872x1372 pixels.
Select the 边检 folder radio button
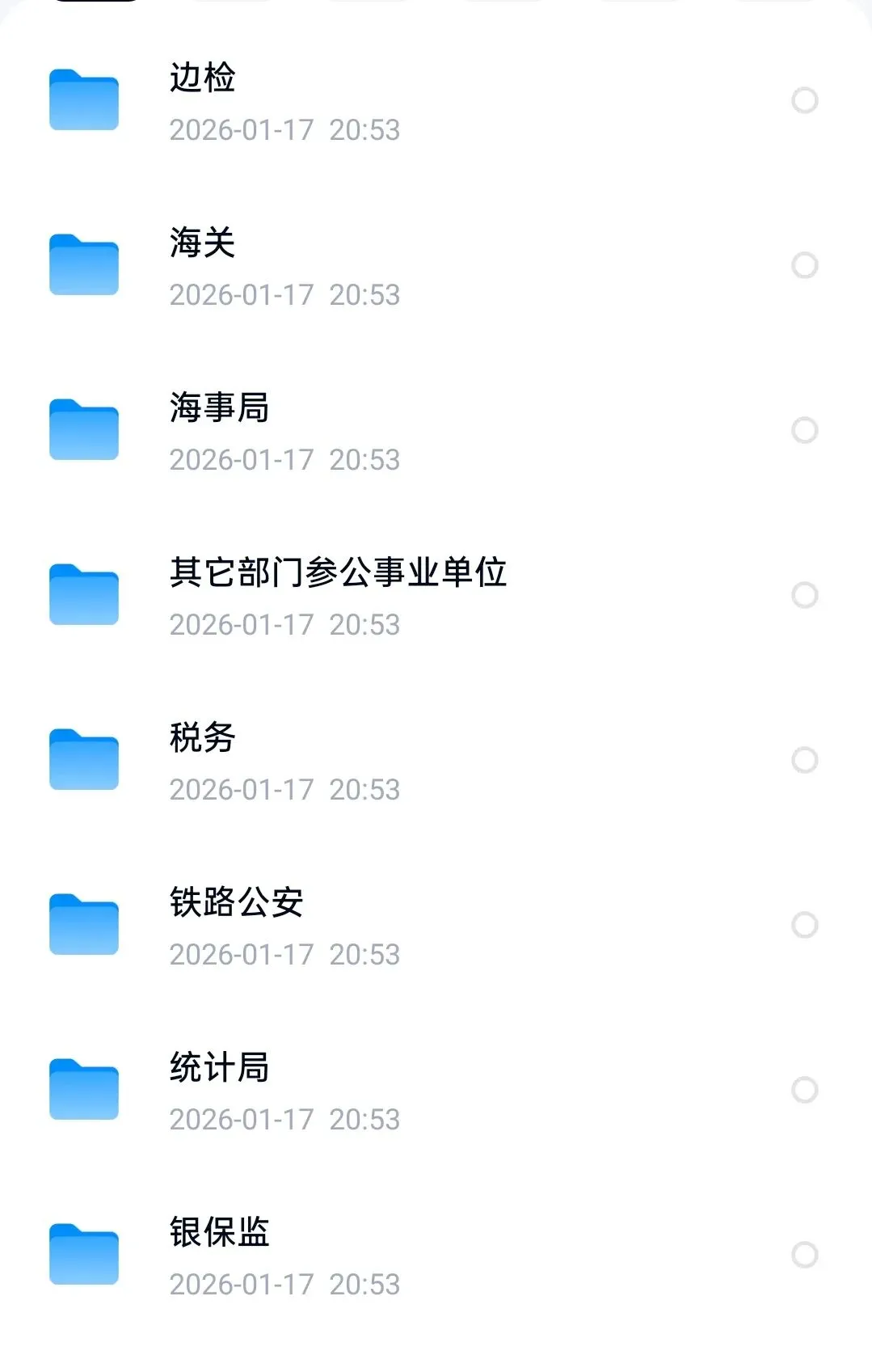click(804, 100)
